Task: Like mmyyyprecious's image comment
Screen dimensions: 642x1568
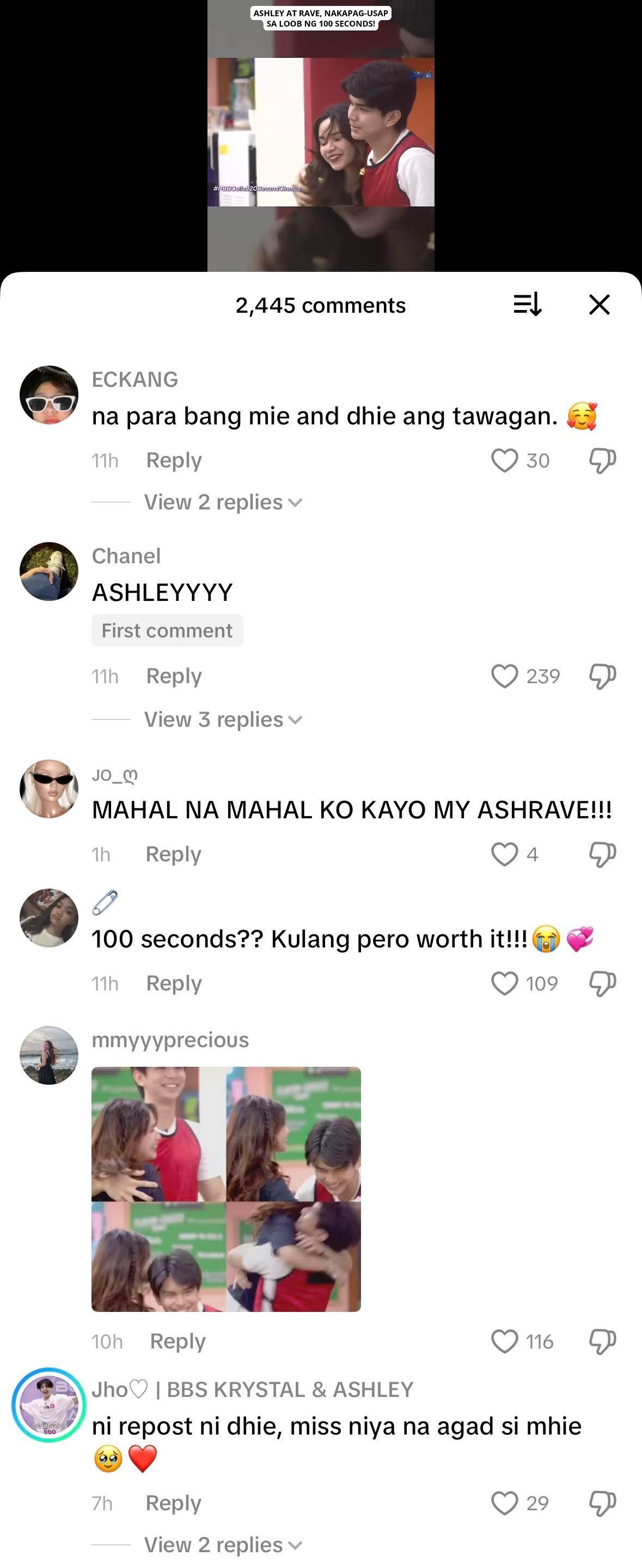Action: coord(504,1341)
